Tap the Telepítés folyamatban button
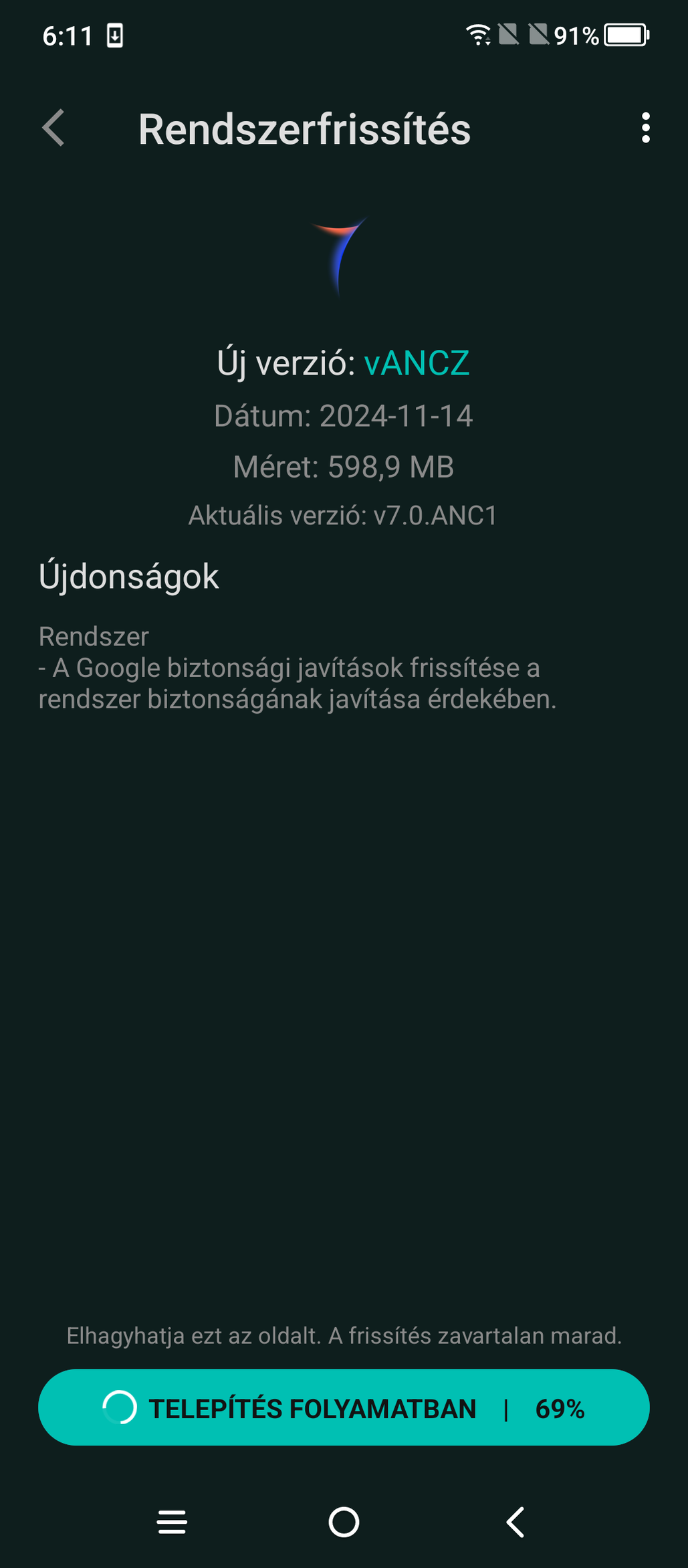Viewport: 688px width, 1568px height. 344,1407
